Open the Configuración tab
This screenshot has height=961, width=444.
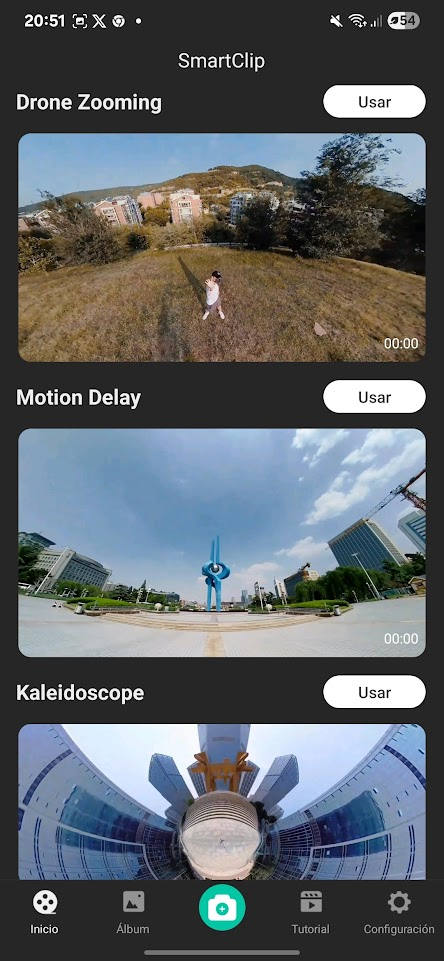pyautogui.click(x=399, y=913)
